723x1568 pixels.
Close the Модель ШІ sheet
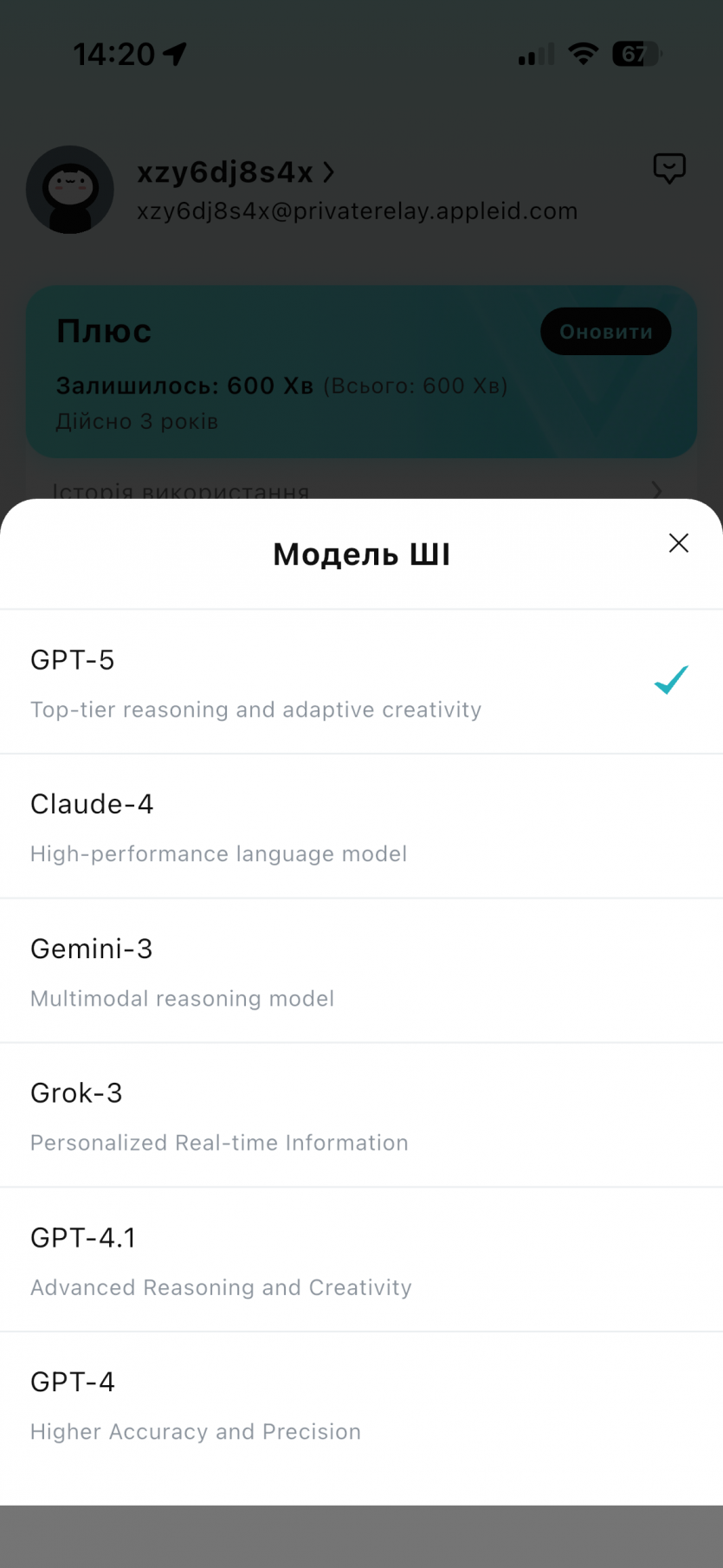[x=678, y=543]
